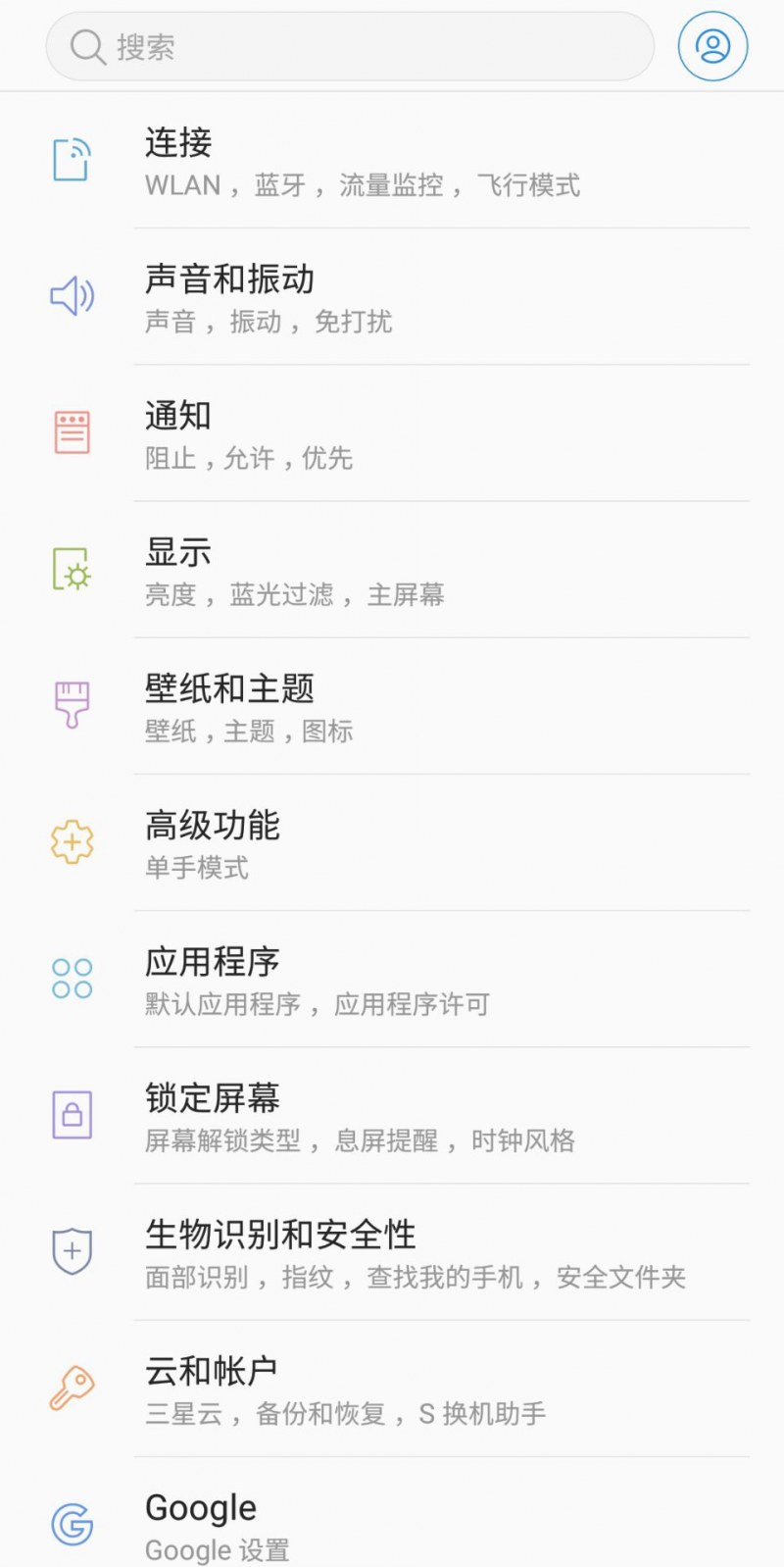Tap the magnifying glass search icon

pyautogui.click(x=86, y=46)
